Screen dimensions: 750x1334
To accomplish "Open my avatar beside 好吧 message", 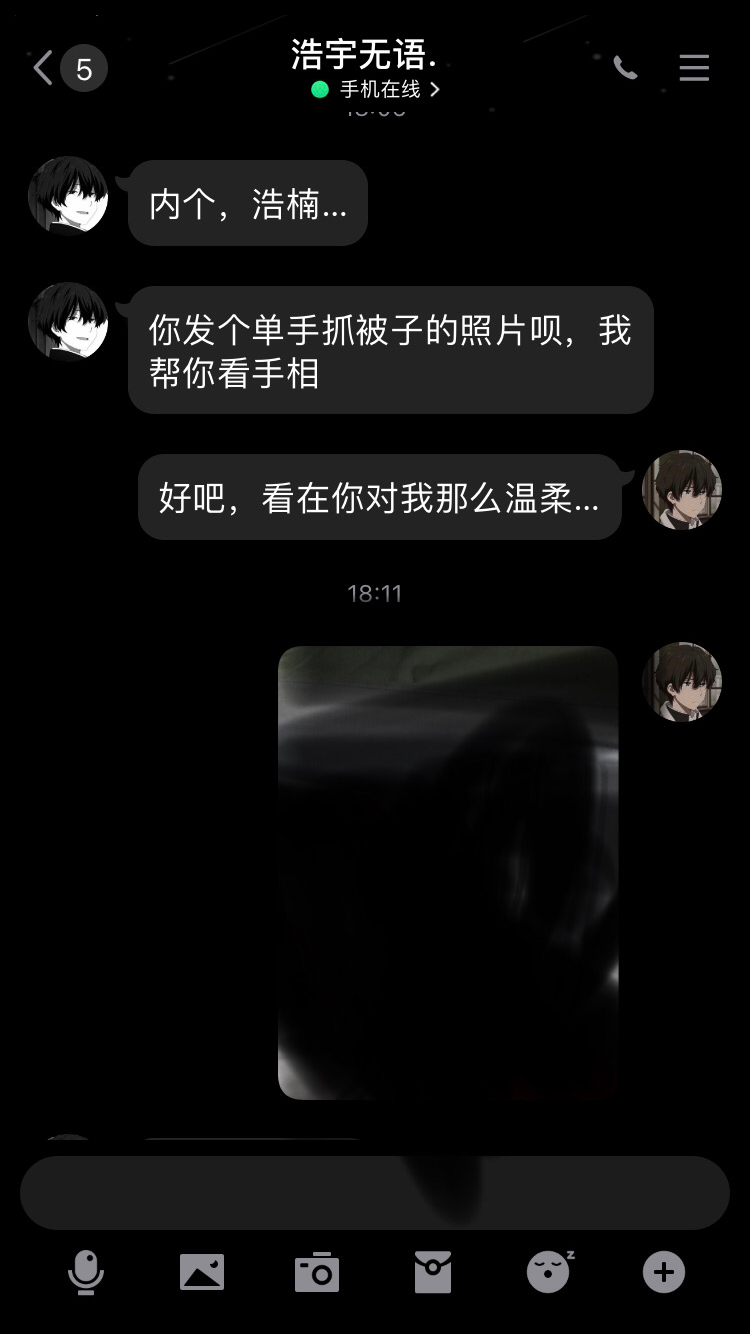I will tap(682, 490).
